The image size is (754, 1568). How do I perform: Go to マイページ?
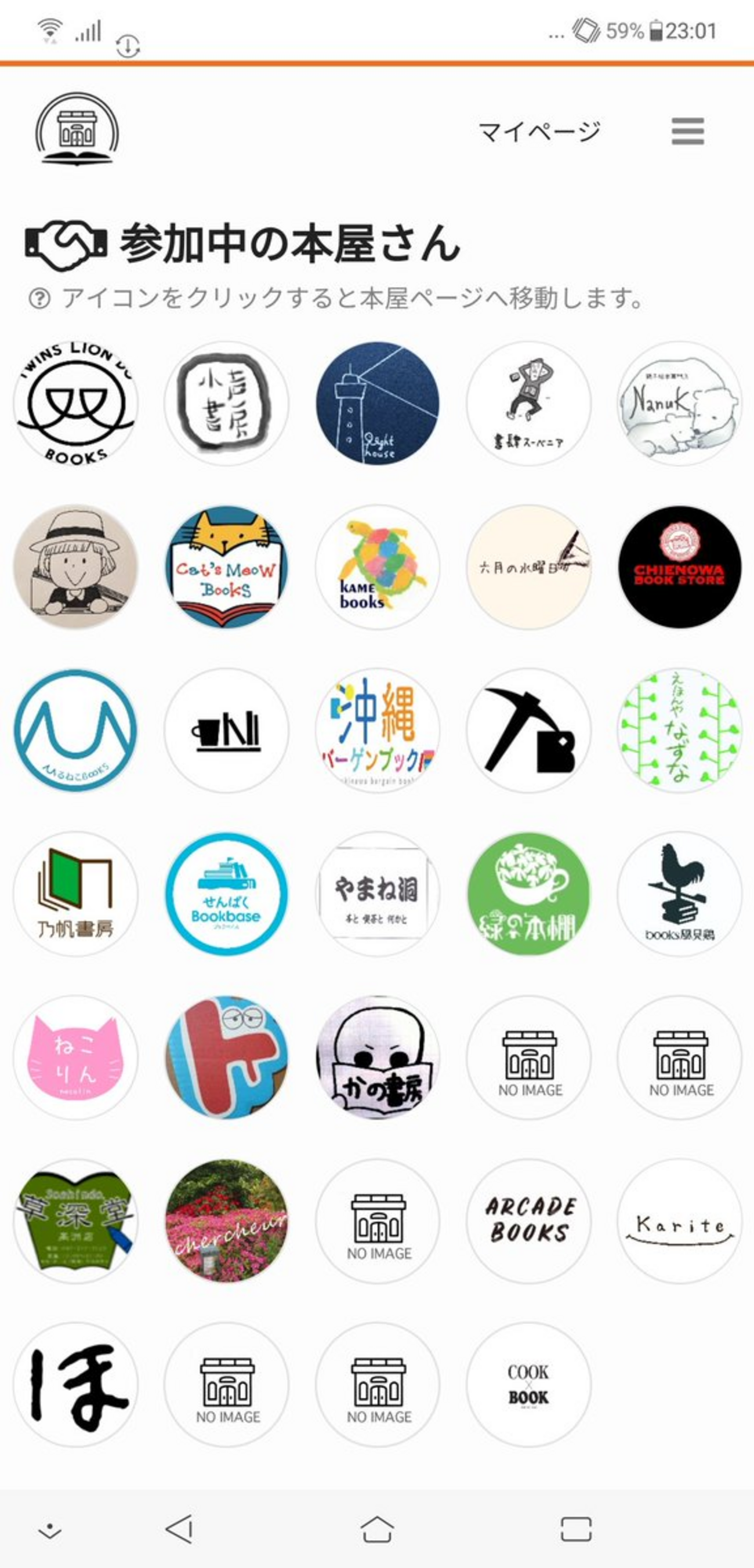[539, 132]
